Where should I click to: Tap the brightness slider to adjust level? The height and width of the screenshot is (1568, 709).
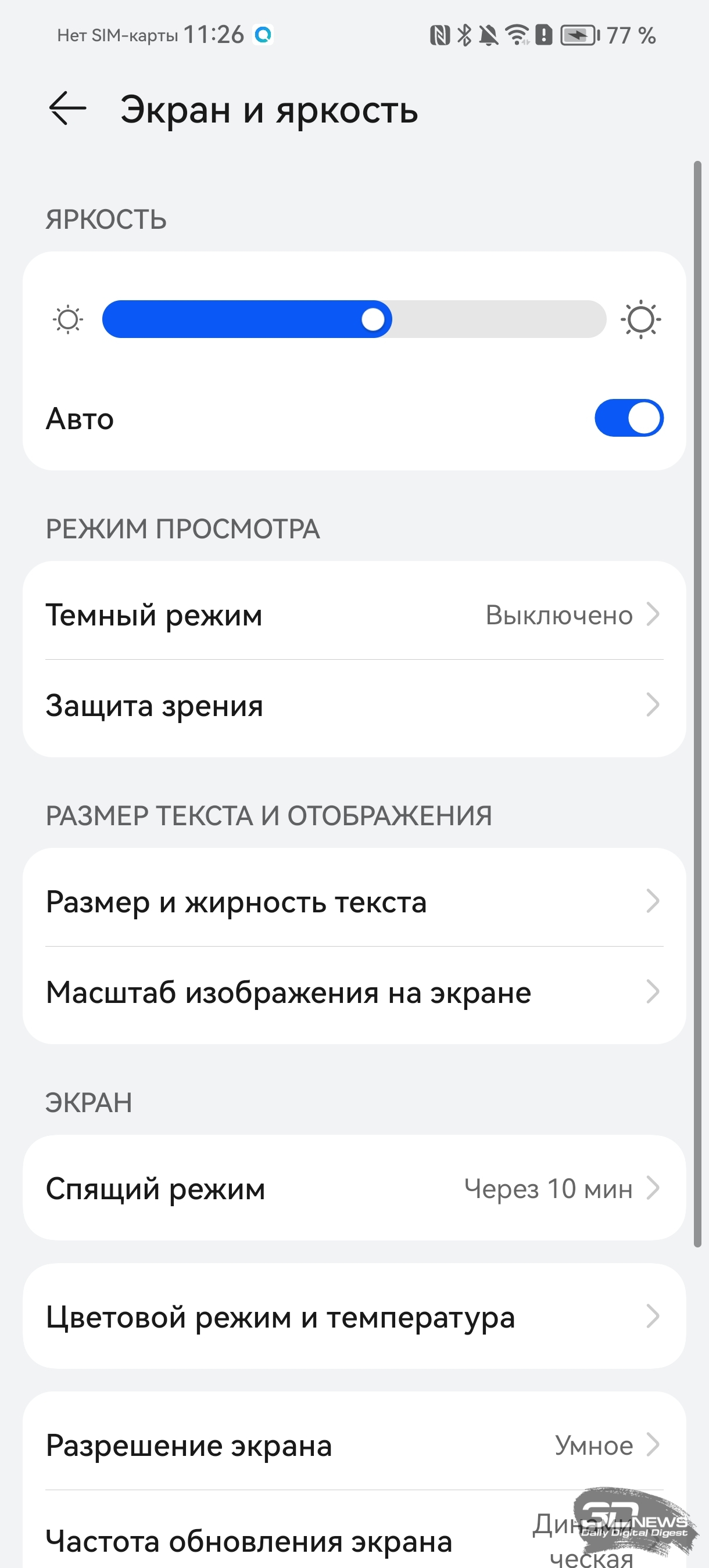coord(354,319)
